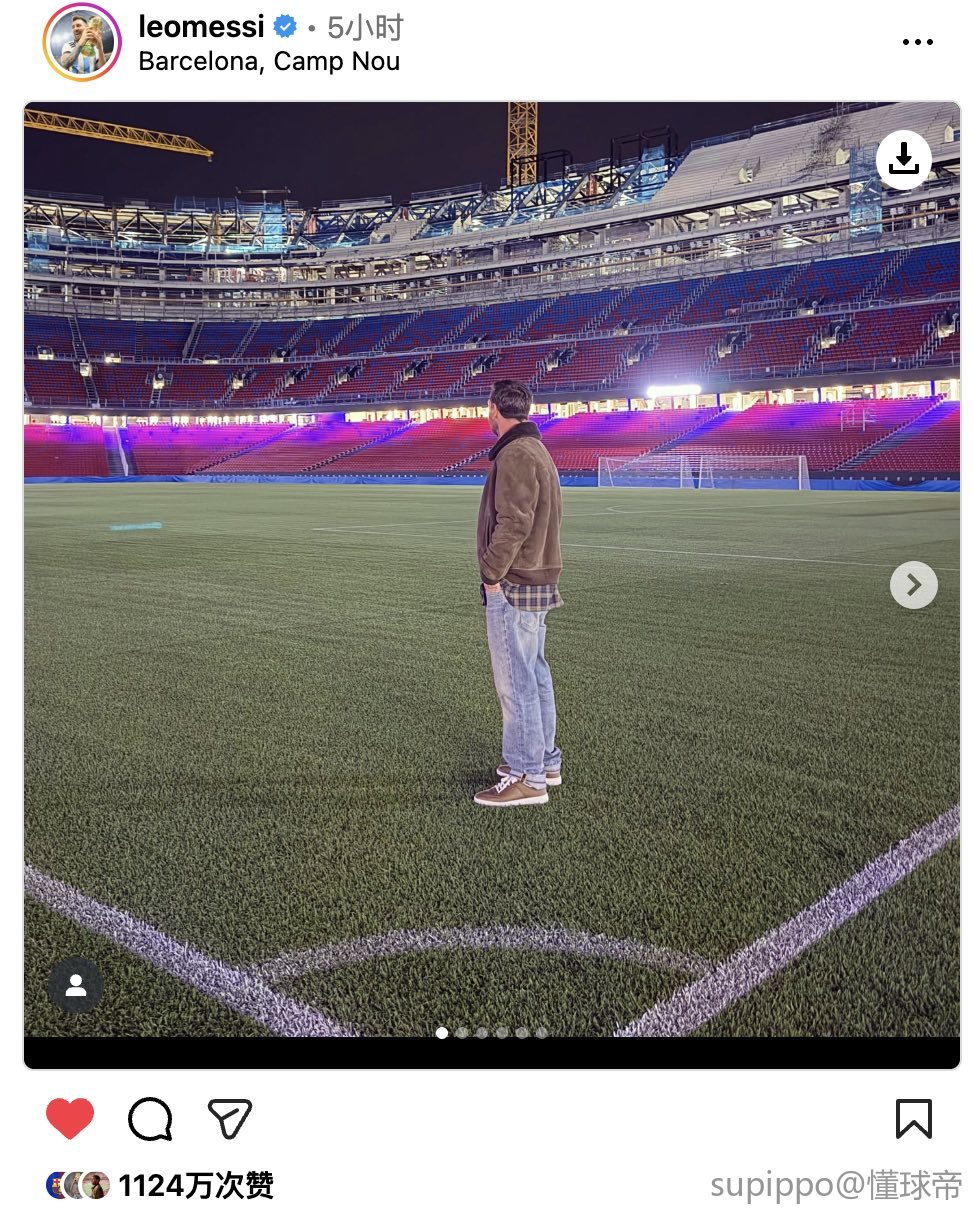View the 1124万 likes list
This screenshot has width=974, height=1214.
(196, 1186)
